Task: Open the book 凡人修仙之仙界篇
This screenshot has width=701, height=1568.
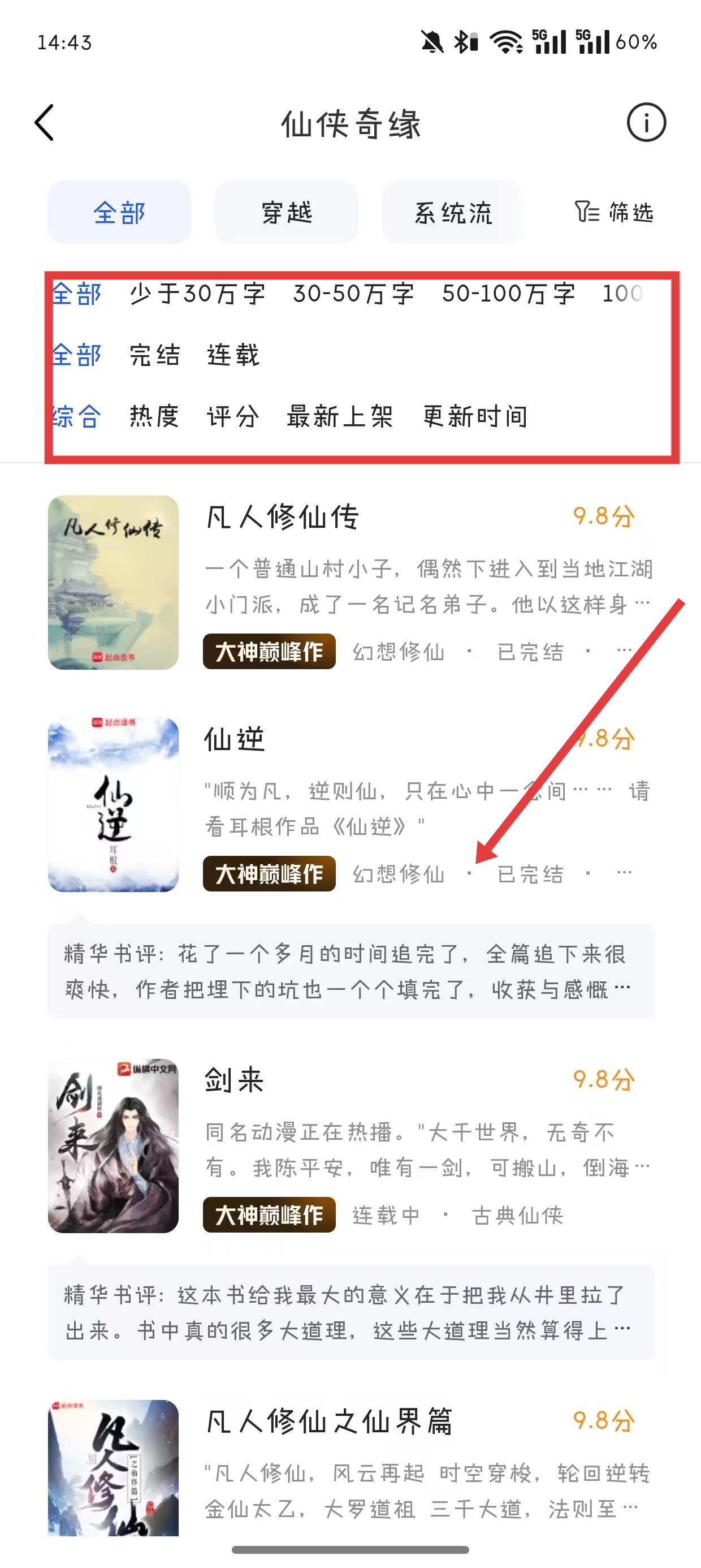Action: pos(329,1422)
